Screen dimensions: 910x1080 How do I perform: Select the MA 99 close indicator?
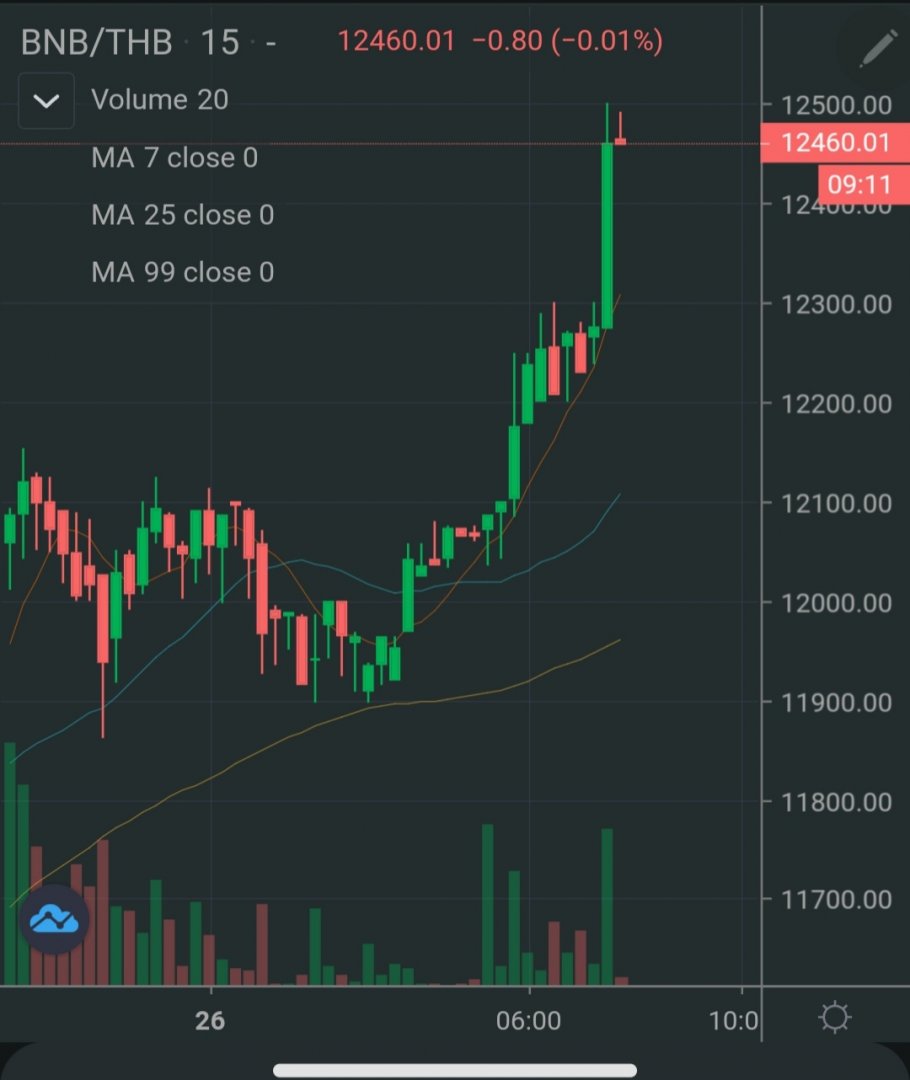coord(182,272)
